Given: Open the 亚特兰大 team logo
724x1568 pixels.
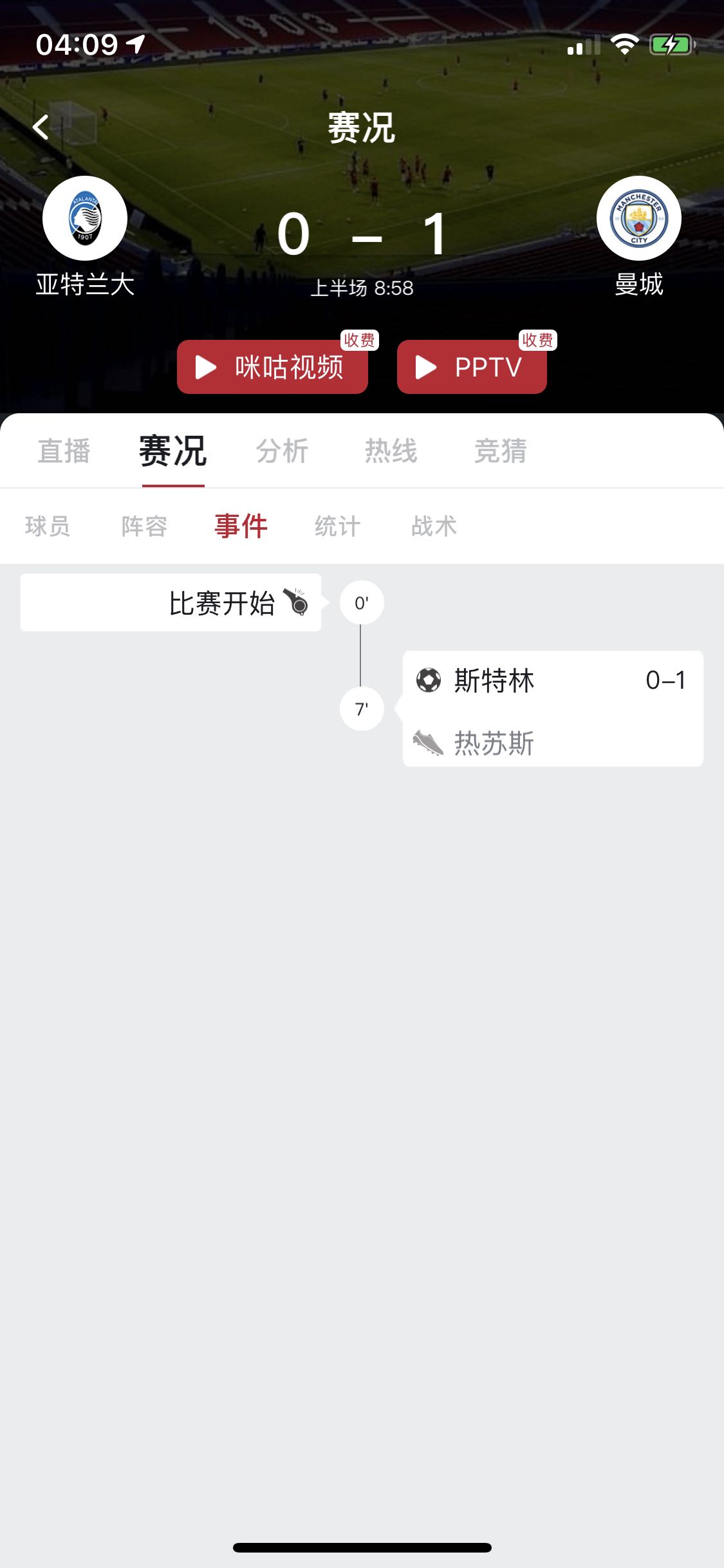Looking at the screenshot, I should pos(85,218).
